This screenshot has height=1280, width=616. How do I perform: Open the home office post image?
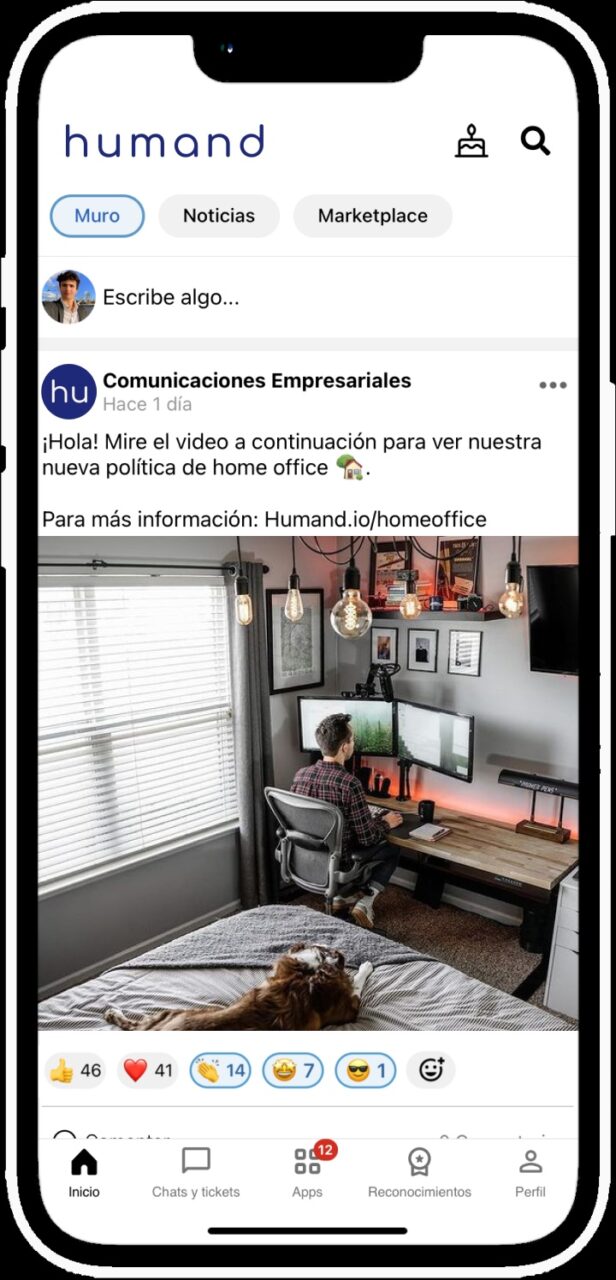[308, 783]
